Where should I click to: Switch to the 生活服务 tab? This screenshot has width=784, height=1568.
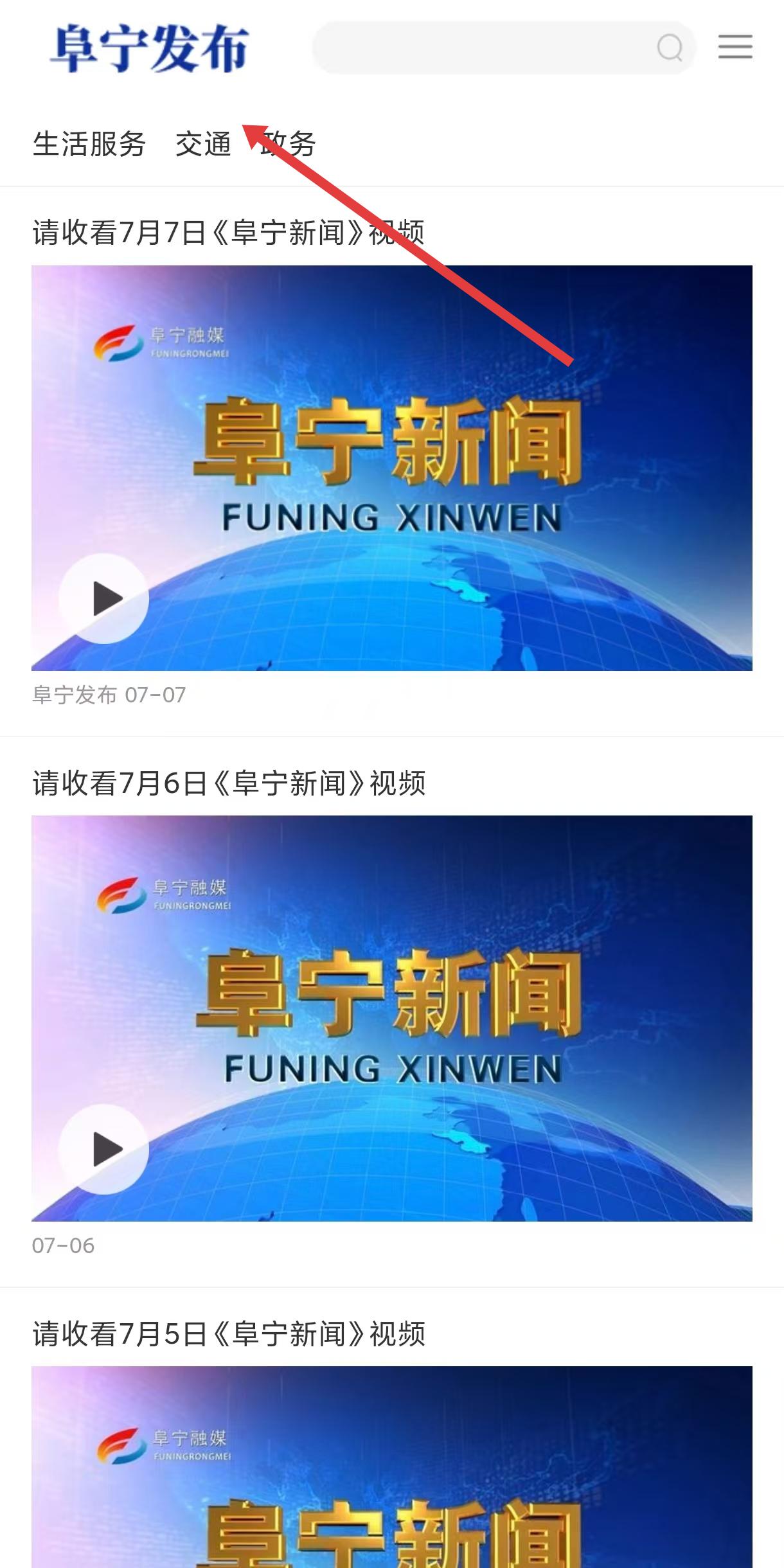tap(89, 144)
